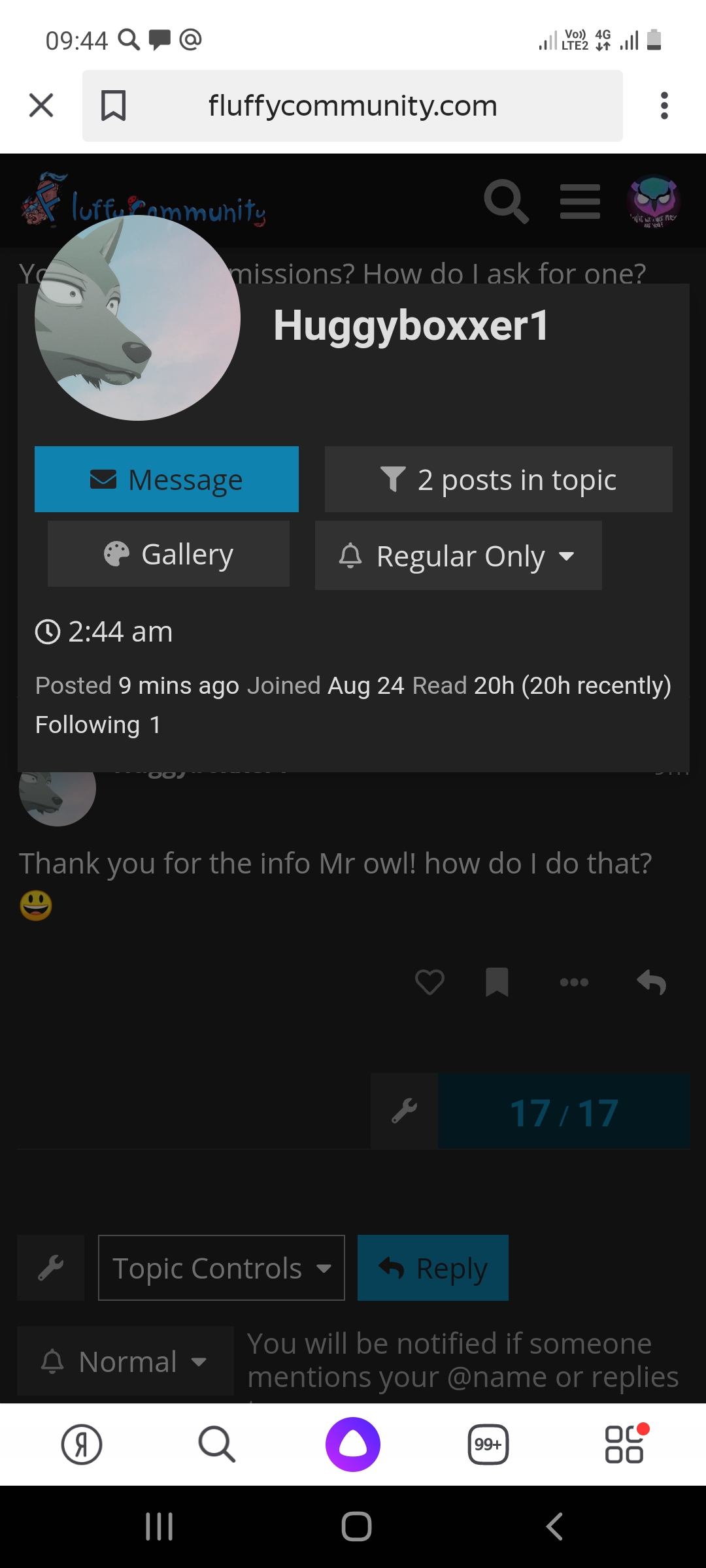Screen dimensions: 706x1568
Task: Open the browser tabs counter 99+
Action: (488, 1445)
